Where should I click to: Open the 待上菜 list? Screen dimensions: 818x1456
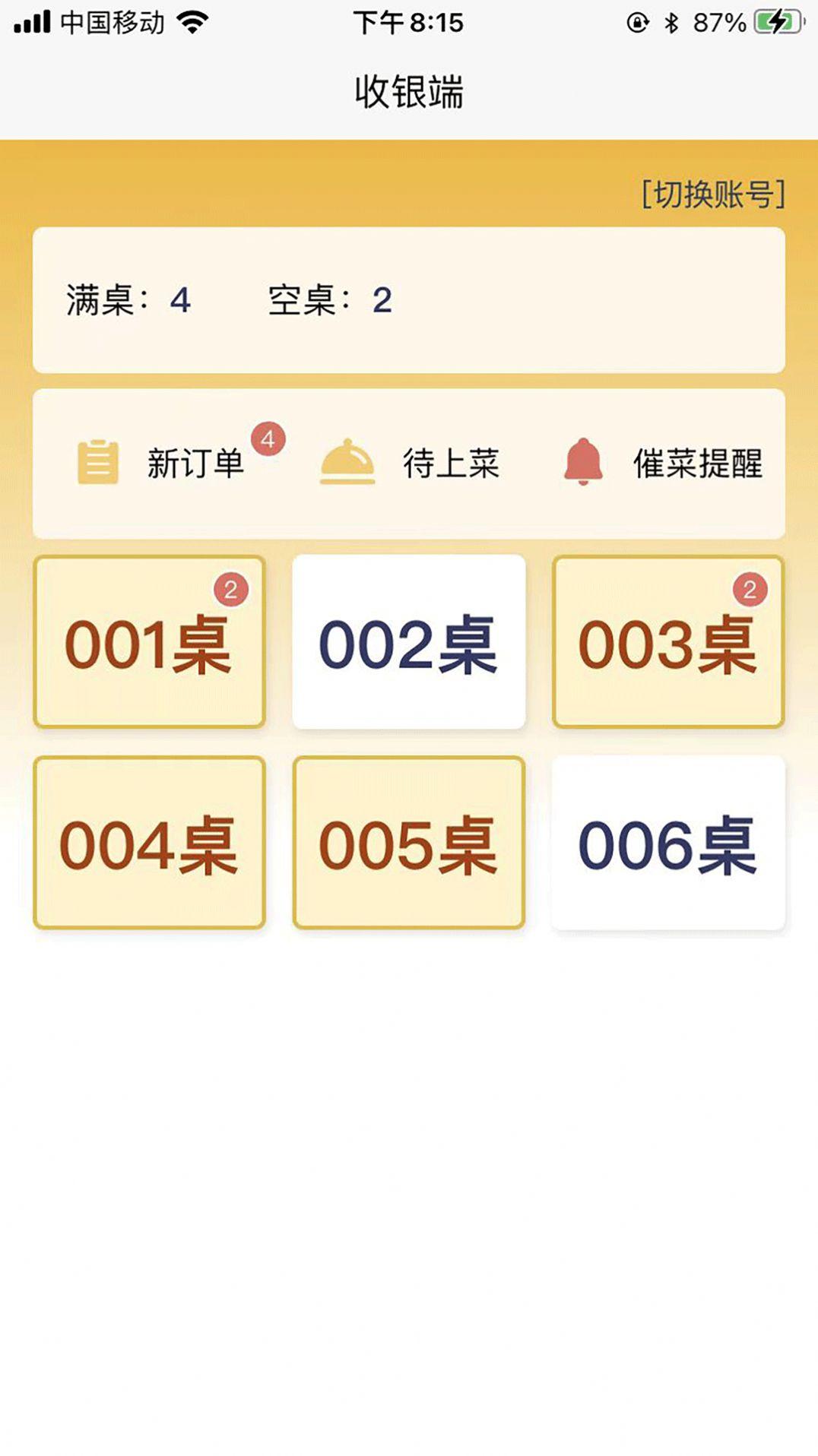click(x=410, y=462)
